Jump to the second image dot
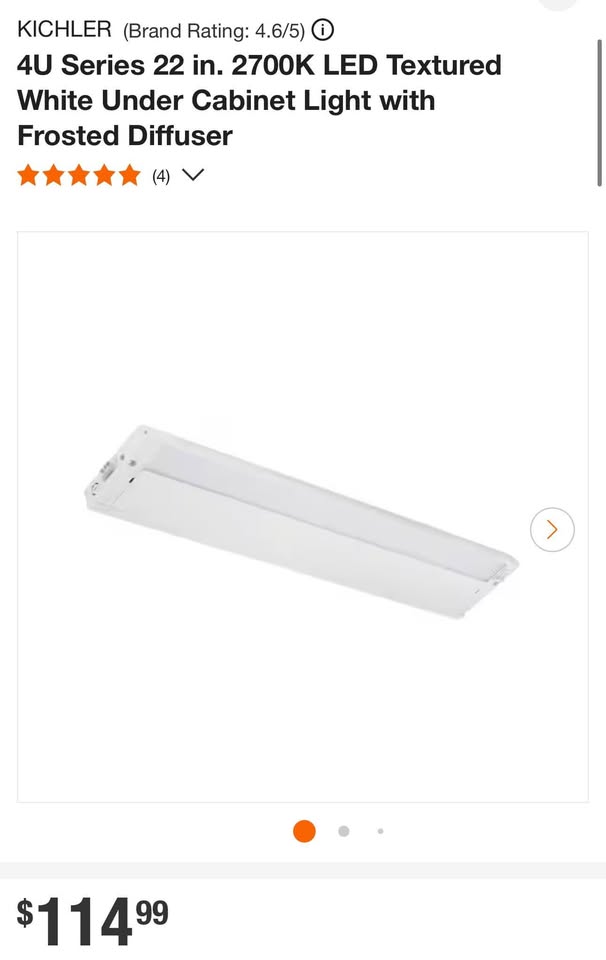Image resolution: width=606 pixels, height=960 pixels. click(343, 831)
